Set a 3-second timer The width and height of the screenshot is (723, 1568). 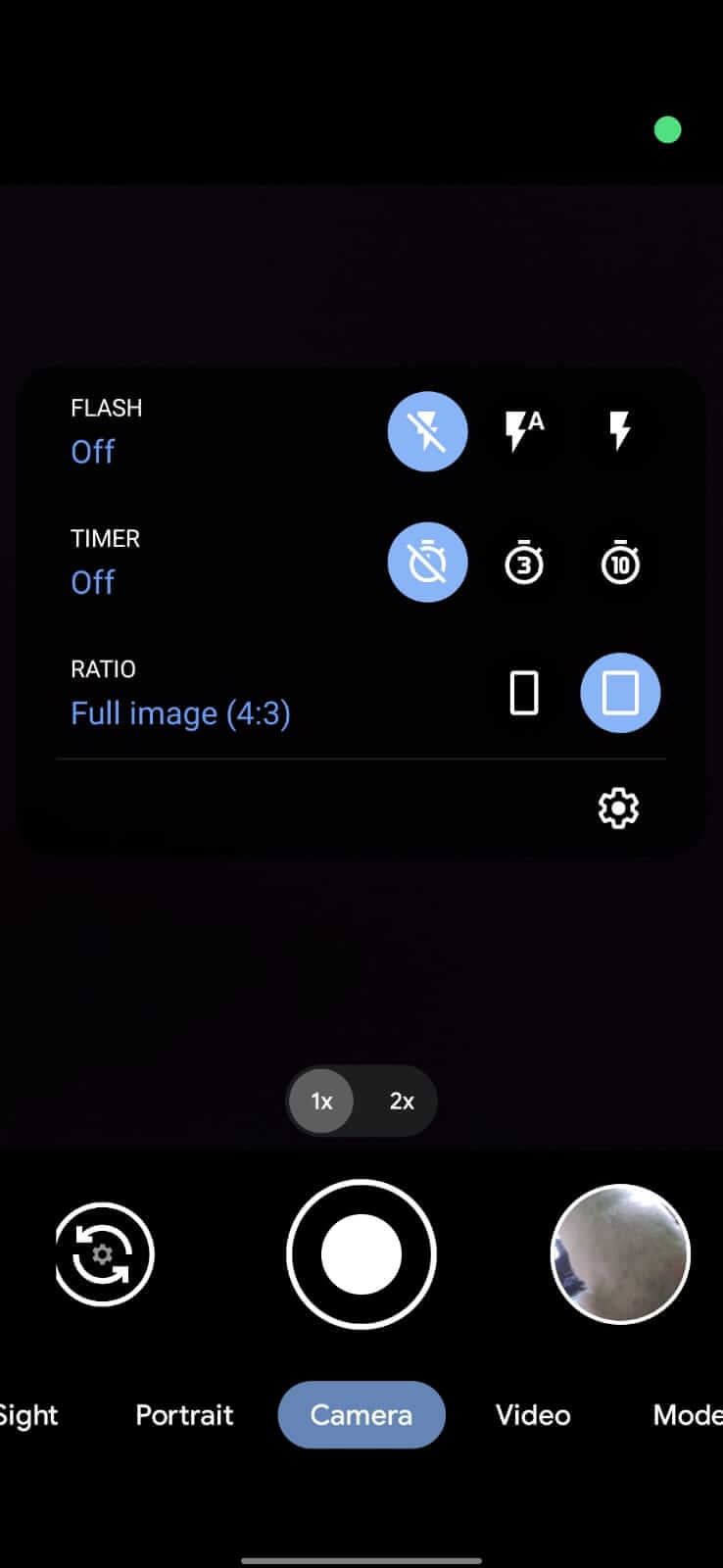click(x=524, y=563)
